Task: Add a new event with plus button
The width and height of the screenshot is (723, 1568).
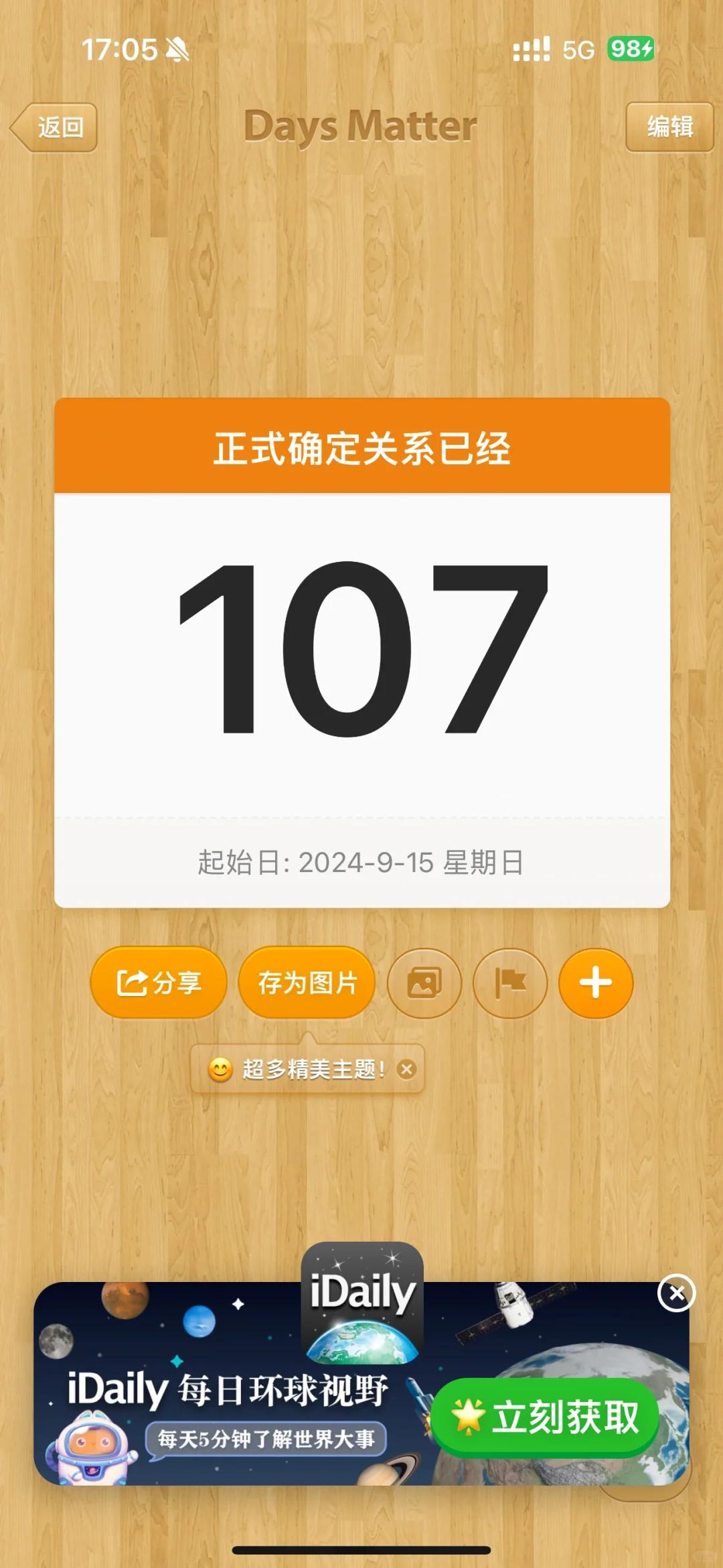Action: coord(596,983)
